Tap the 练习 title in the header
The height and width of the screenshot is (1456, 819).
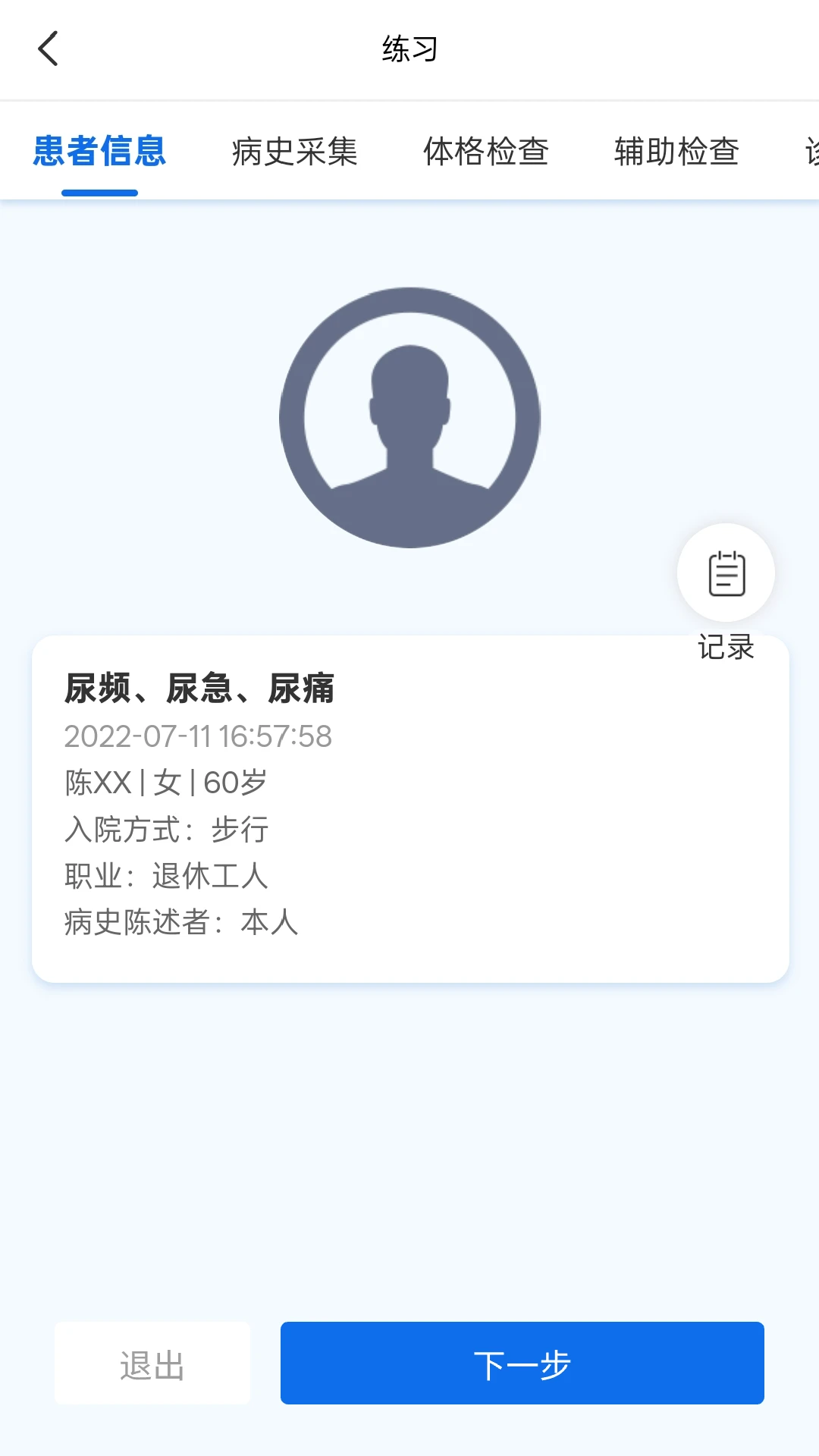(409, 49)
